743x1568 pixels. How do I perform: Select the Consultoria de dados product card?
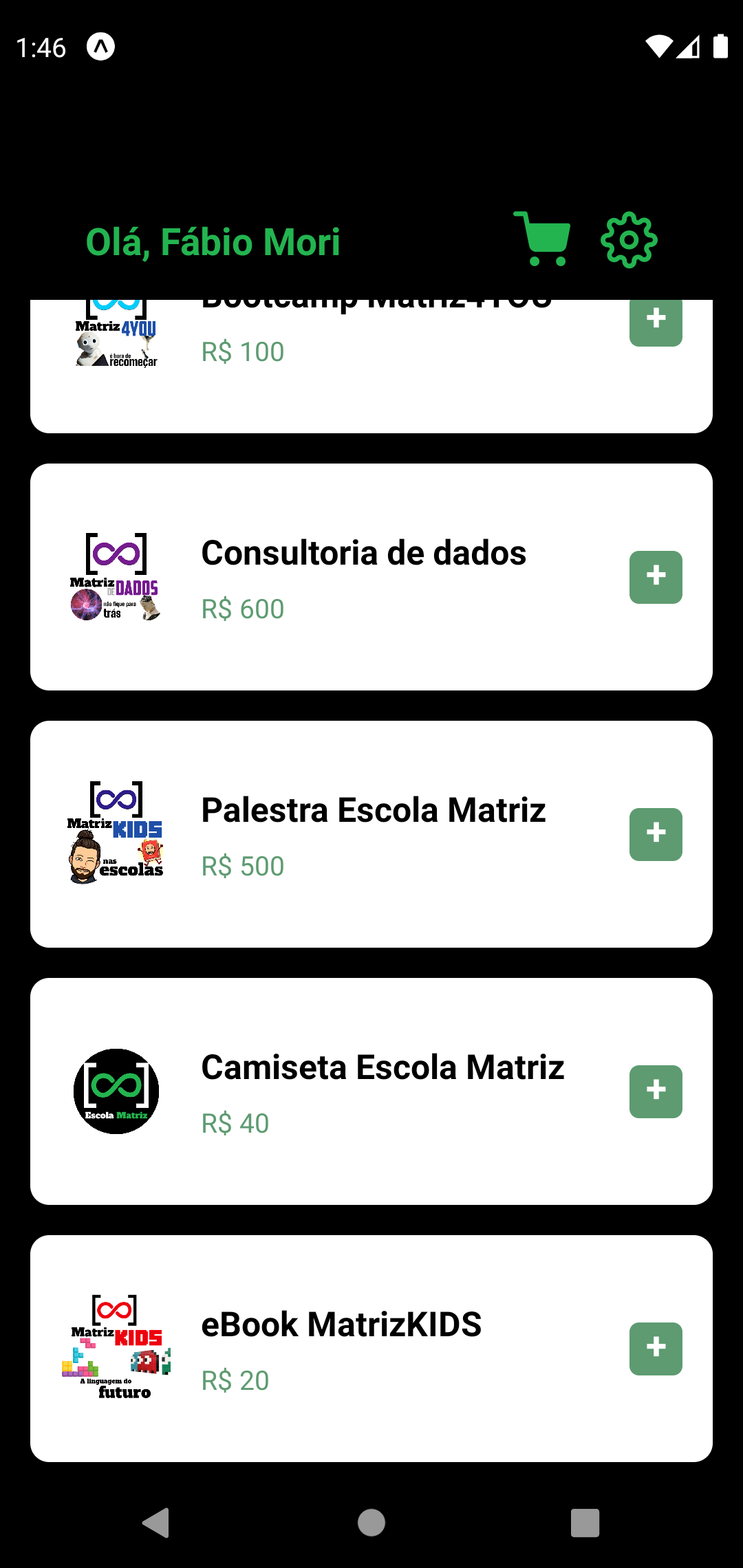(x=371, y=576)
